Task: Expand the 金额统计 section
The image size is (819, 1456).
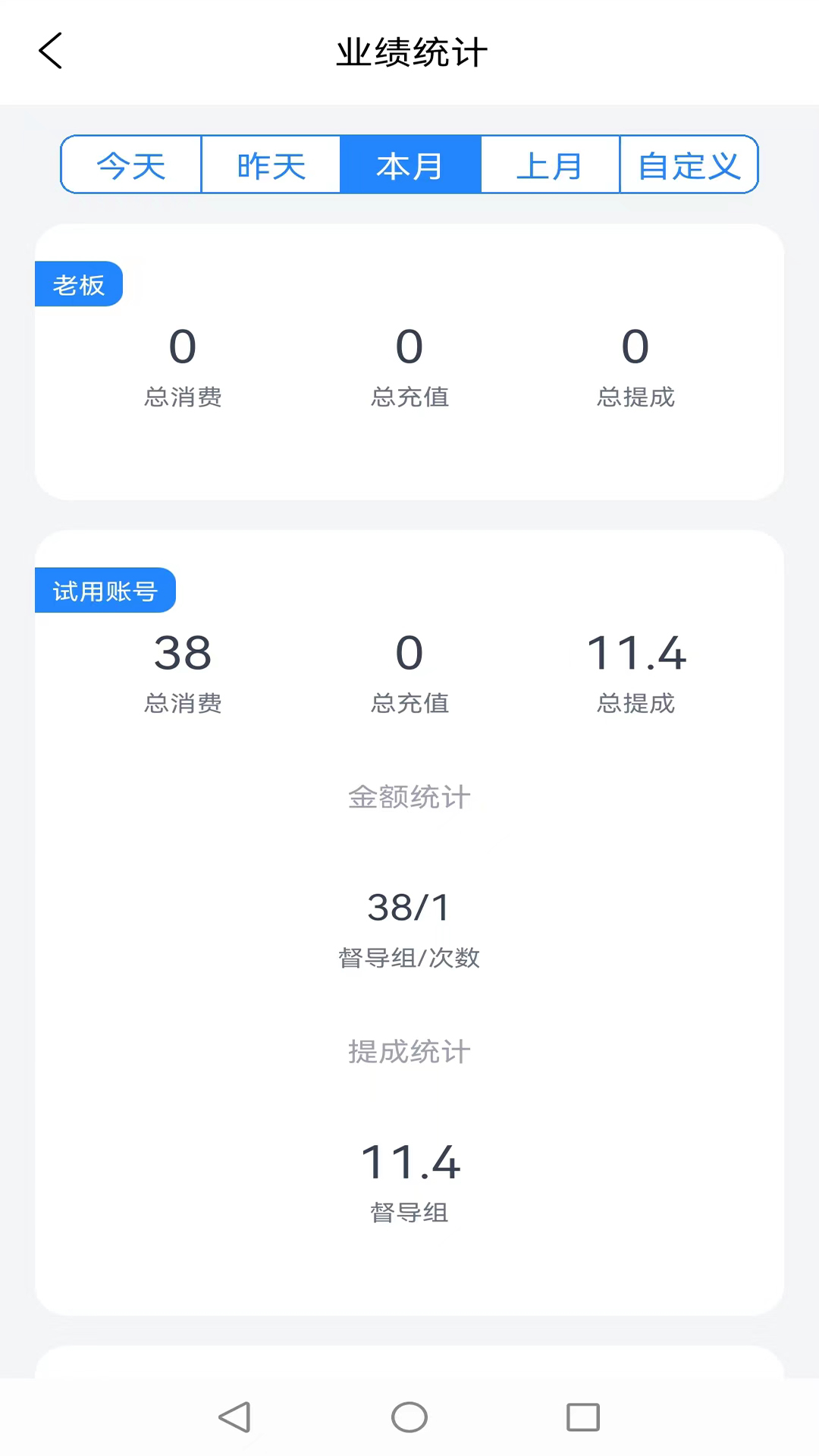Action: point(409,797)
